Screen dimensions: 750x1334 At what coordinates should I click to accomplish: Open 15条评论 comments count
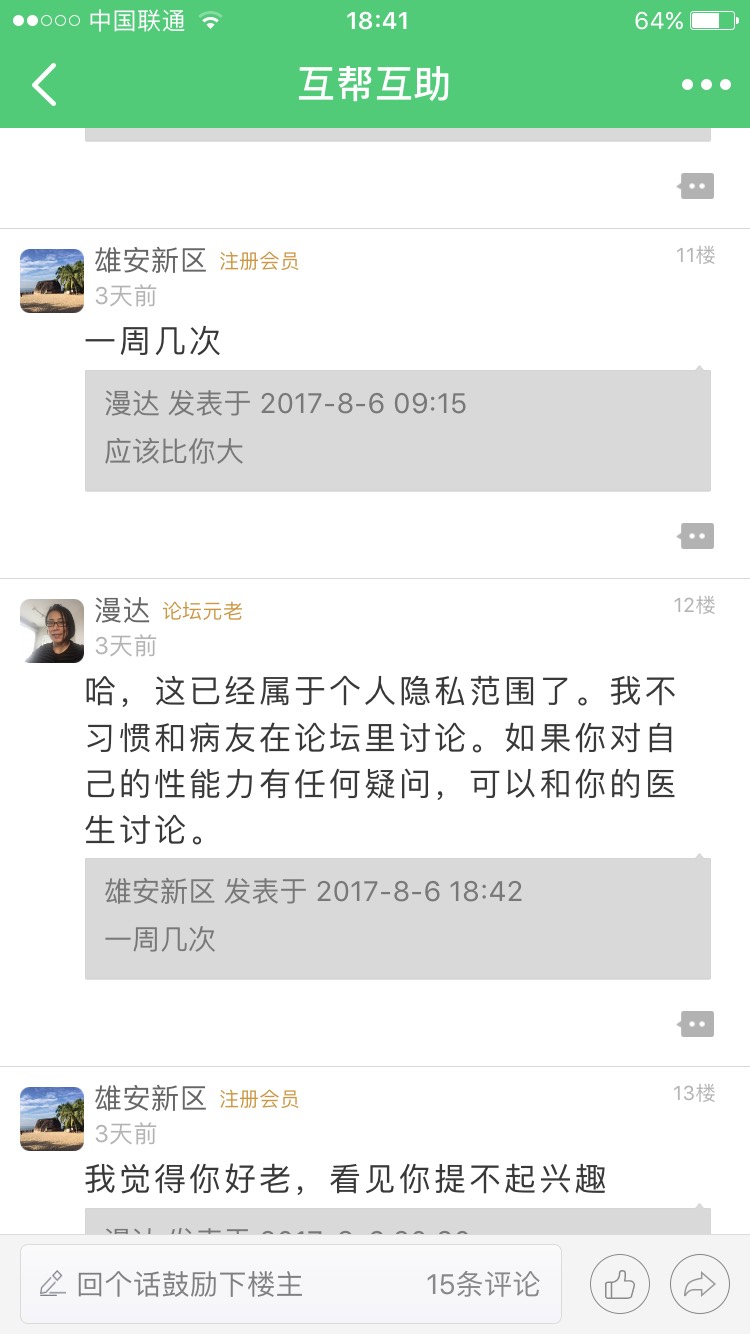click(482, 1284)
